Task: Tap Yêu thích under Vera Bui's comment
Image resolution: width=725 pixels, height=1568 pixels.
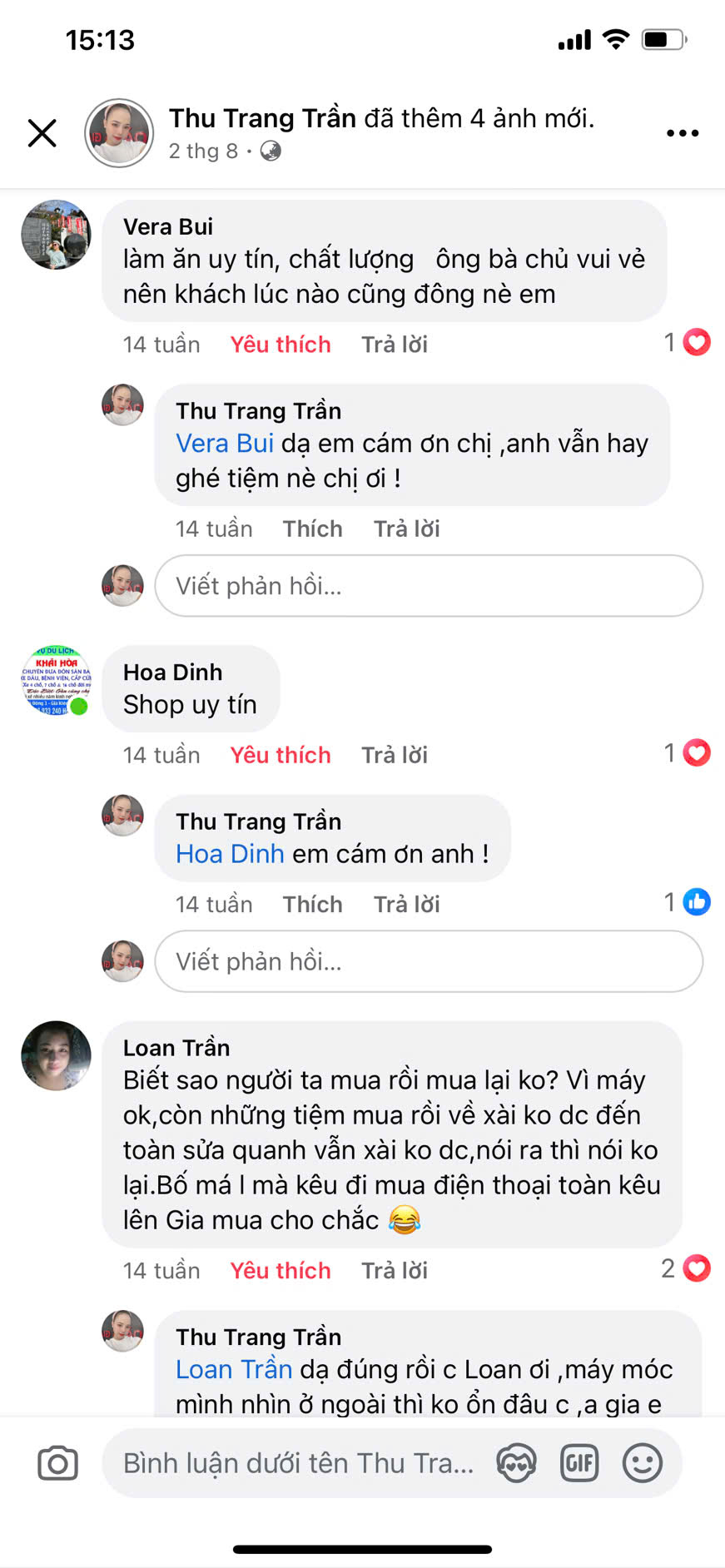Action: click(281, 345)
